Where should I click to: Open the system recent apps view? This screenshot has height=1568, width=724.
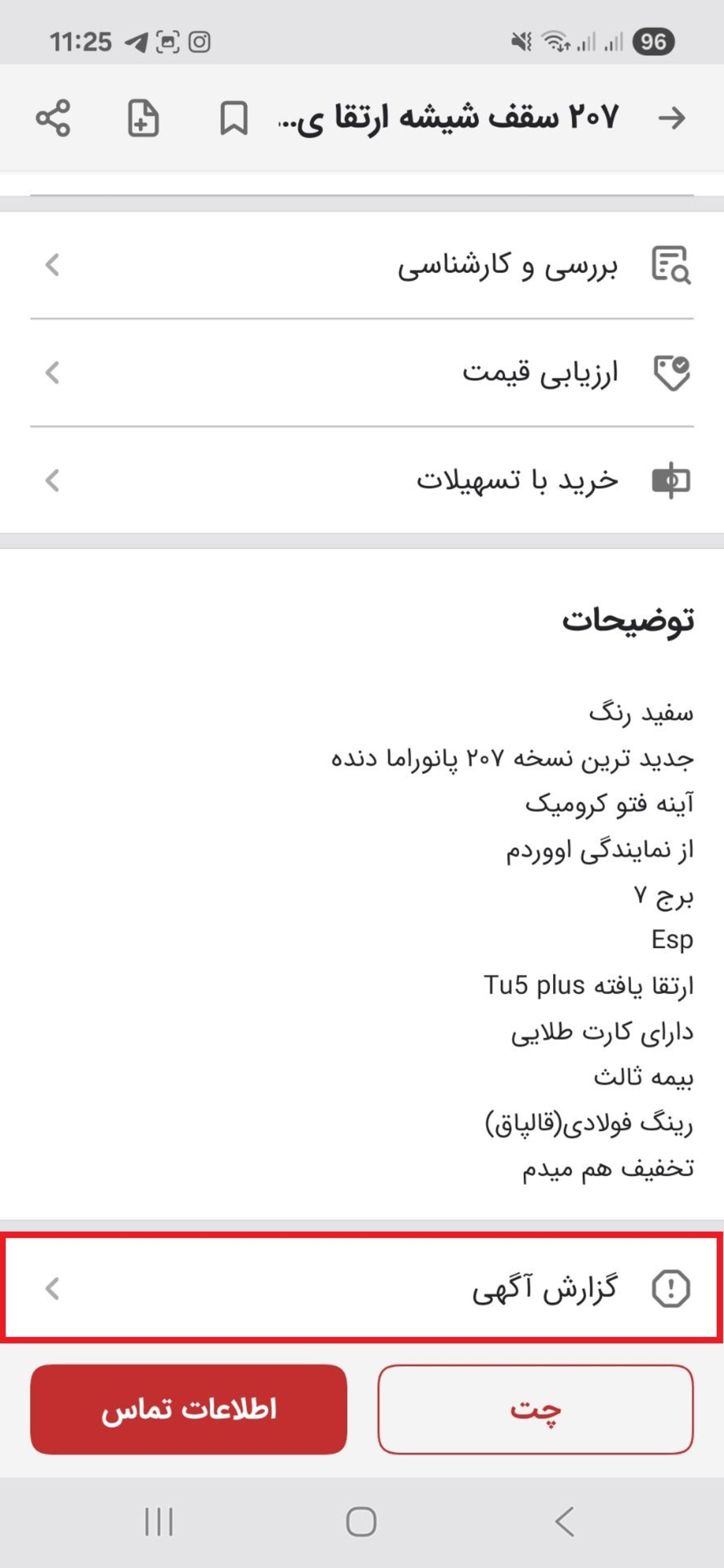coord(159,1522)
